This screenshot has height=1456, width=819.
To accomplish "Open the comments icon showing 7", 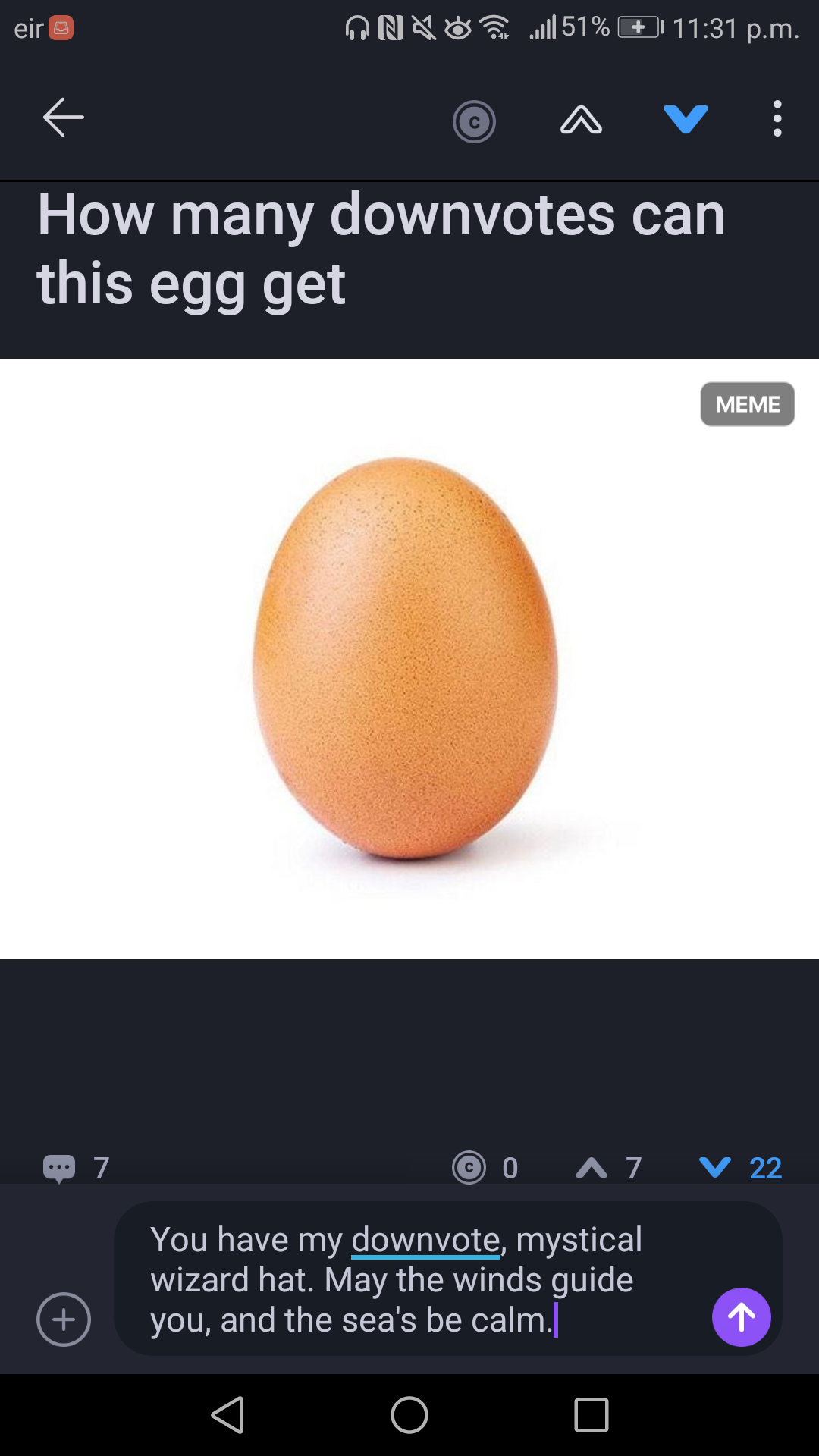I will pyautogui.click(x=59, y=1168).
